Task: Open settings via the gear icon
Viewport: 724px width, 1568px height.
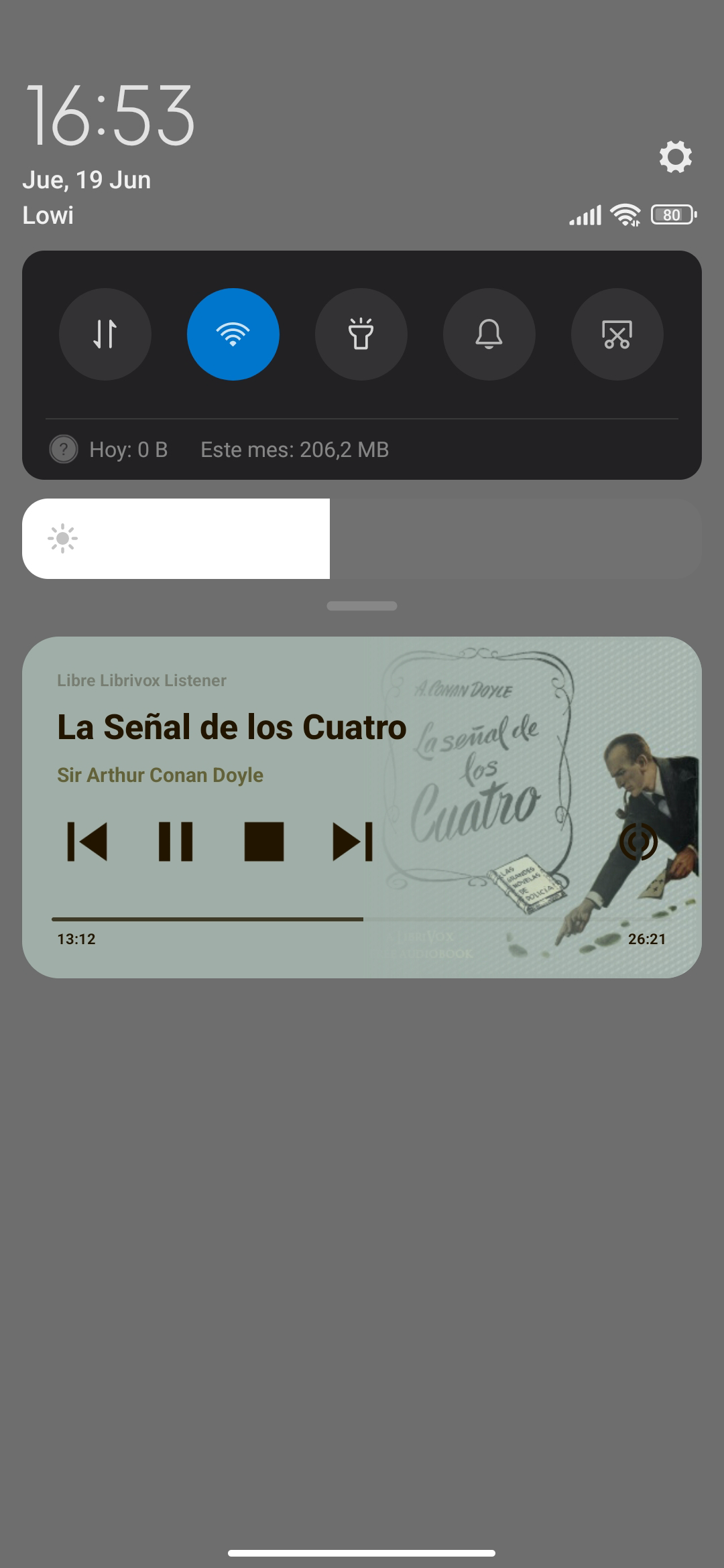Action: [x=675, y=157]
